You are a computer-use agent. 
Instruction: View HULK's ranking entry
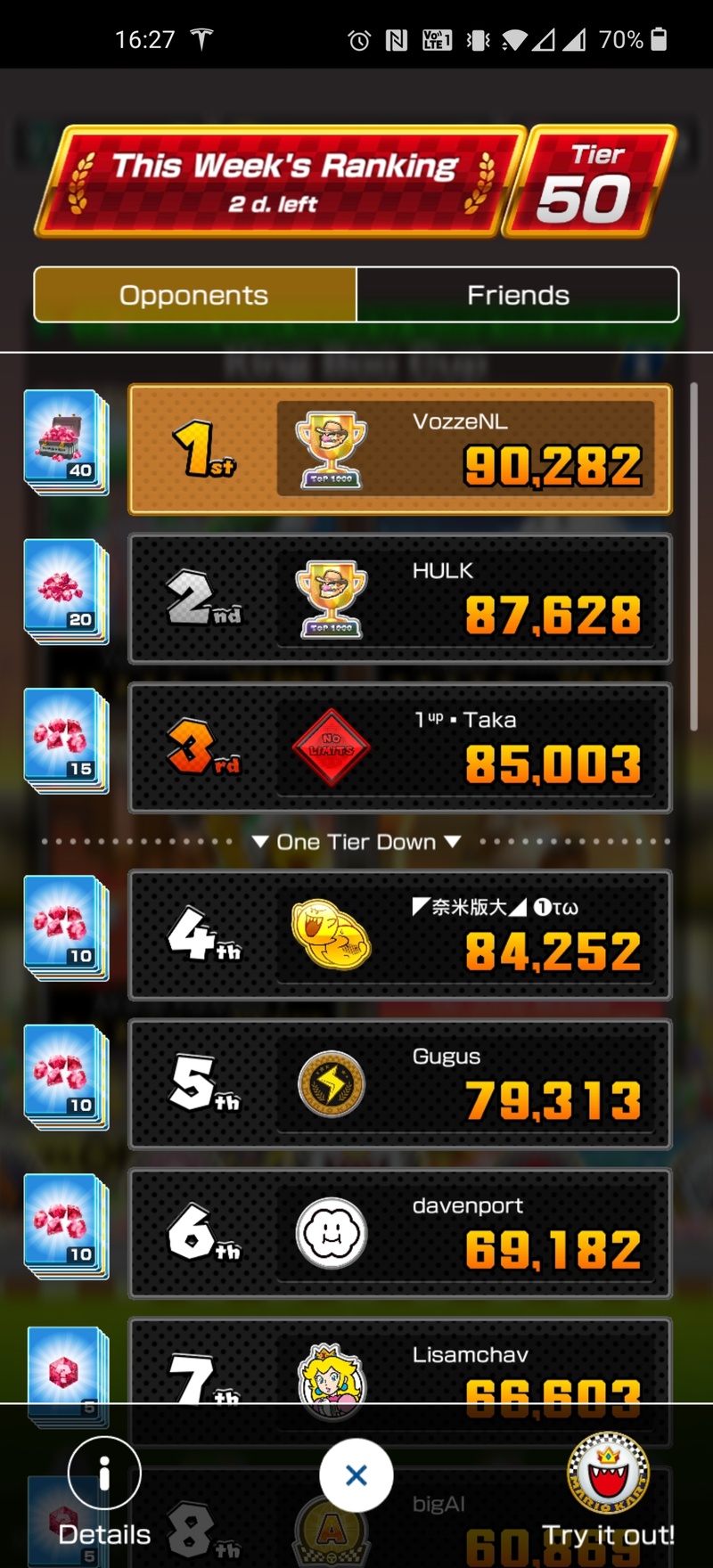click(400, 599)
